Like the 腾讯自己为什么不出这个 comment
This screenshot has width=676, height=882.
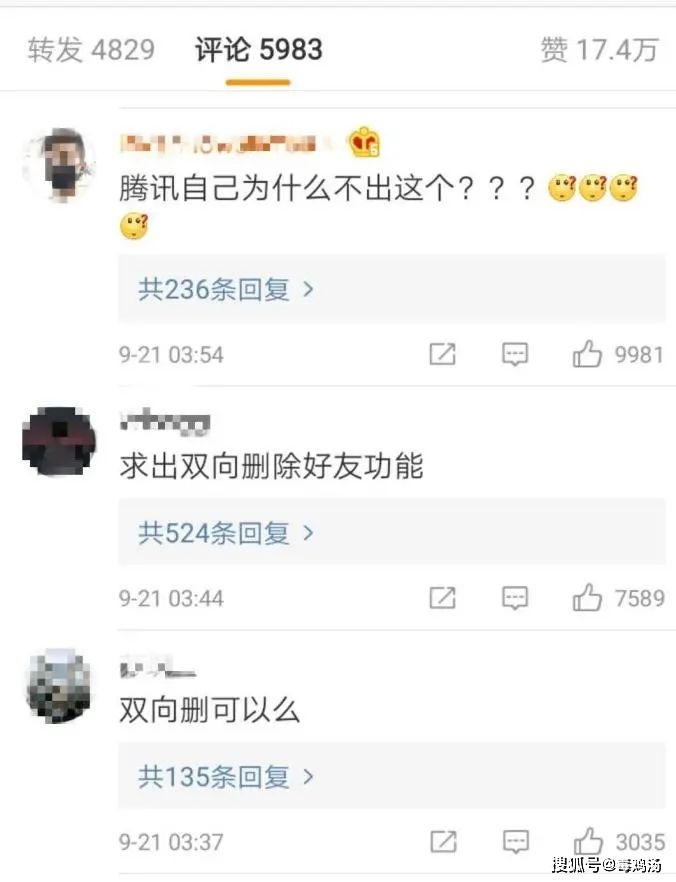[x=587, y=354]
